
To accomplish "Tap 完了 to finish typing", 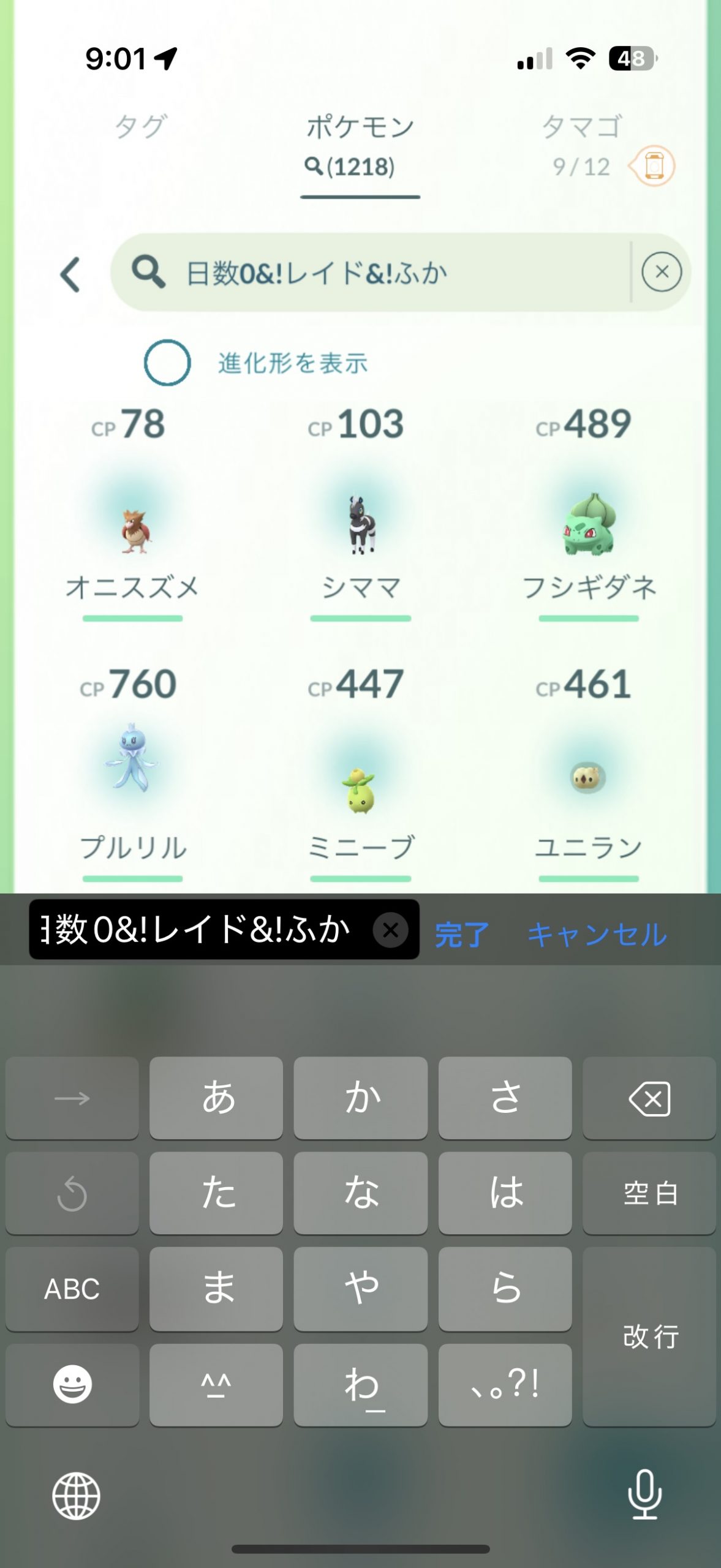I will pyautogui.click(x=461, y=935).
